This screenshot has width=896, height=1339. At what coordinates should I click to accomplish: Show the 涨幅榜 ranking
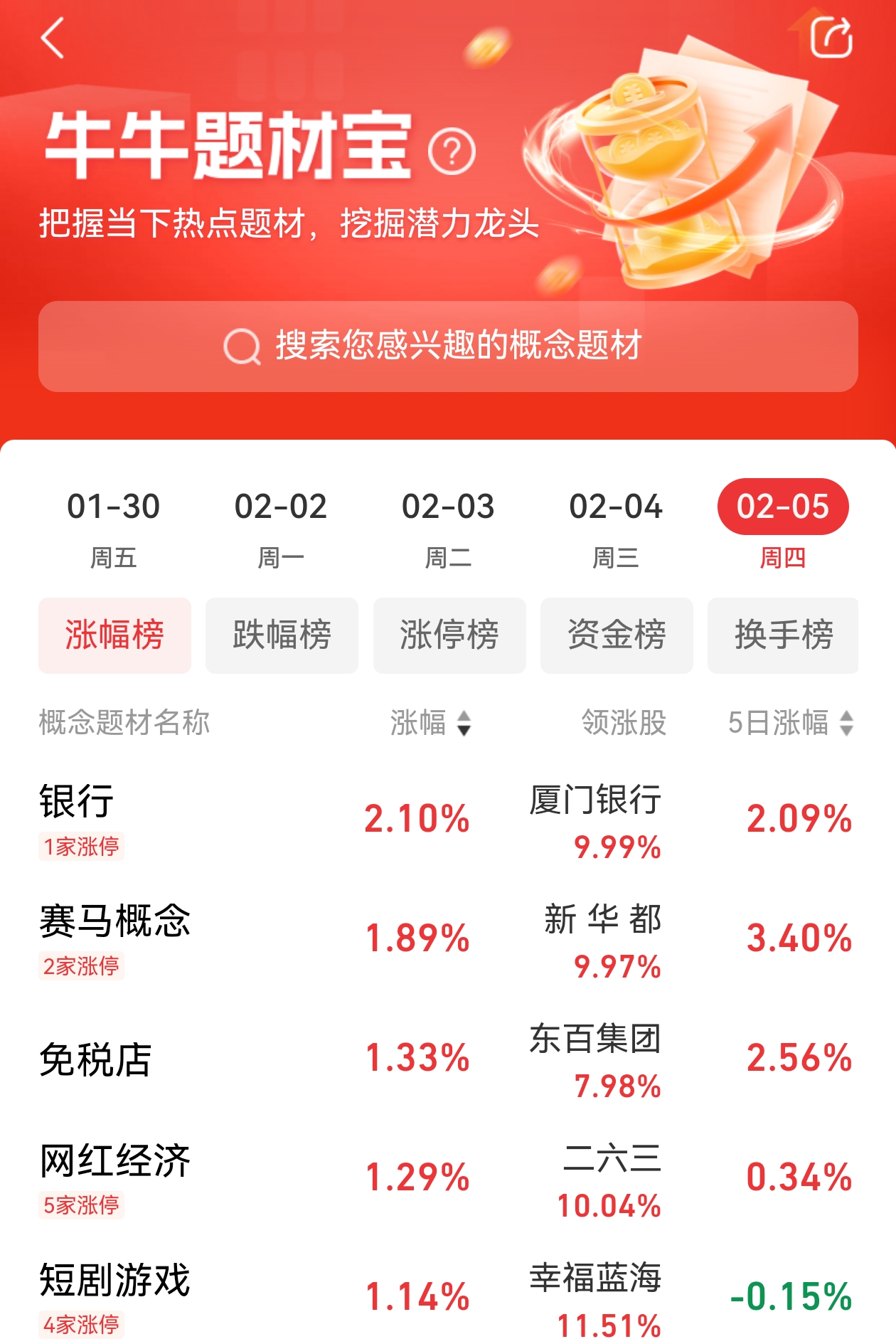114,635
